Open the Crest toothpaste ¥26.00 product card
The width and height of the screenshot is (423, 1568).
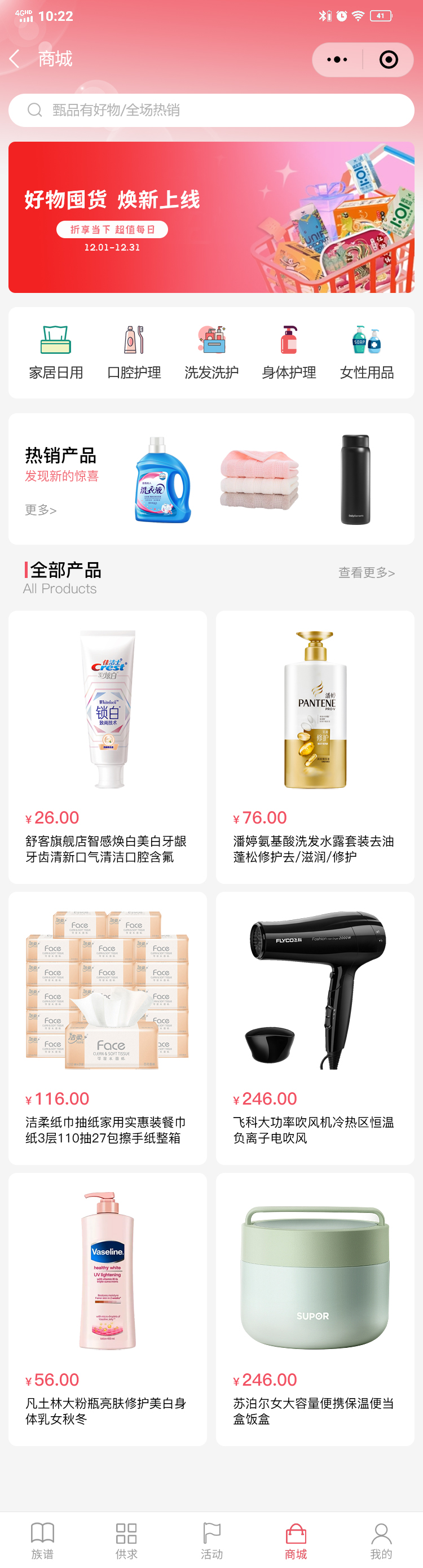pyautogui.click(x=108, y=747)
